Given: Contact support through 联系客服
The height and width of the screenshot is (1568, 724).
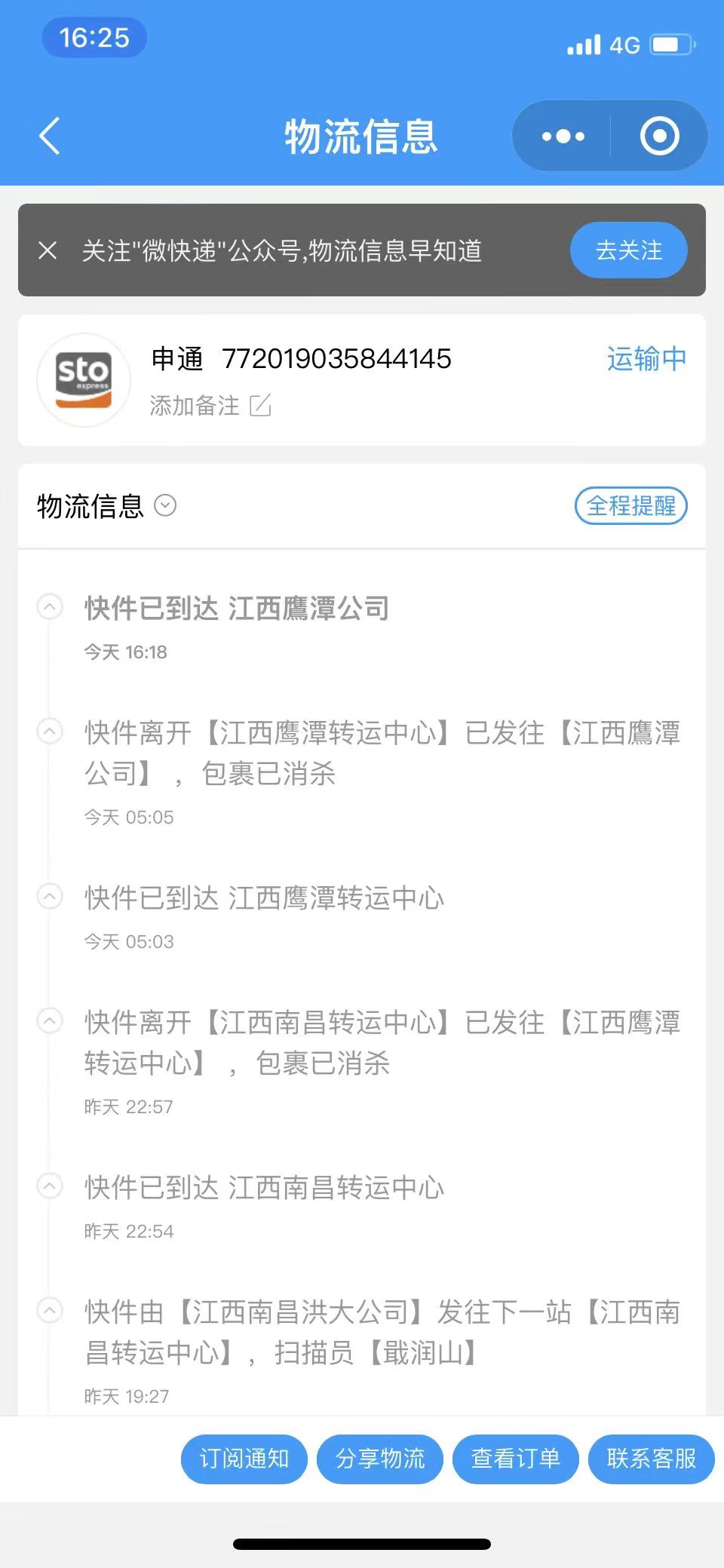Looking at the screenshot, I should coord(652,1459).
